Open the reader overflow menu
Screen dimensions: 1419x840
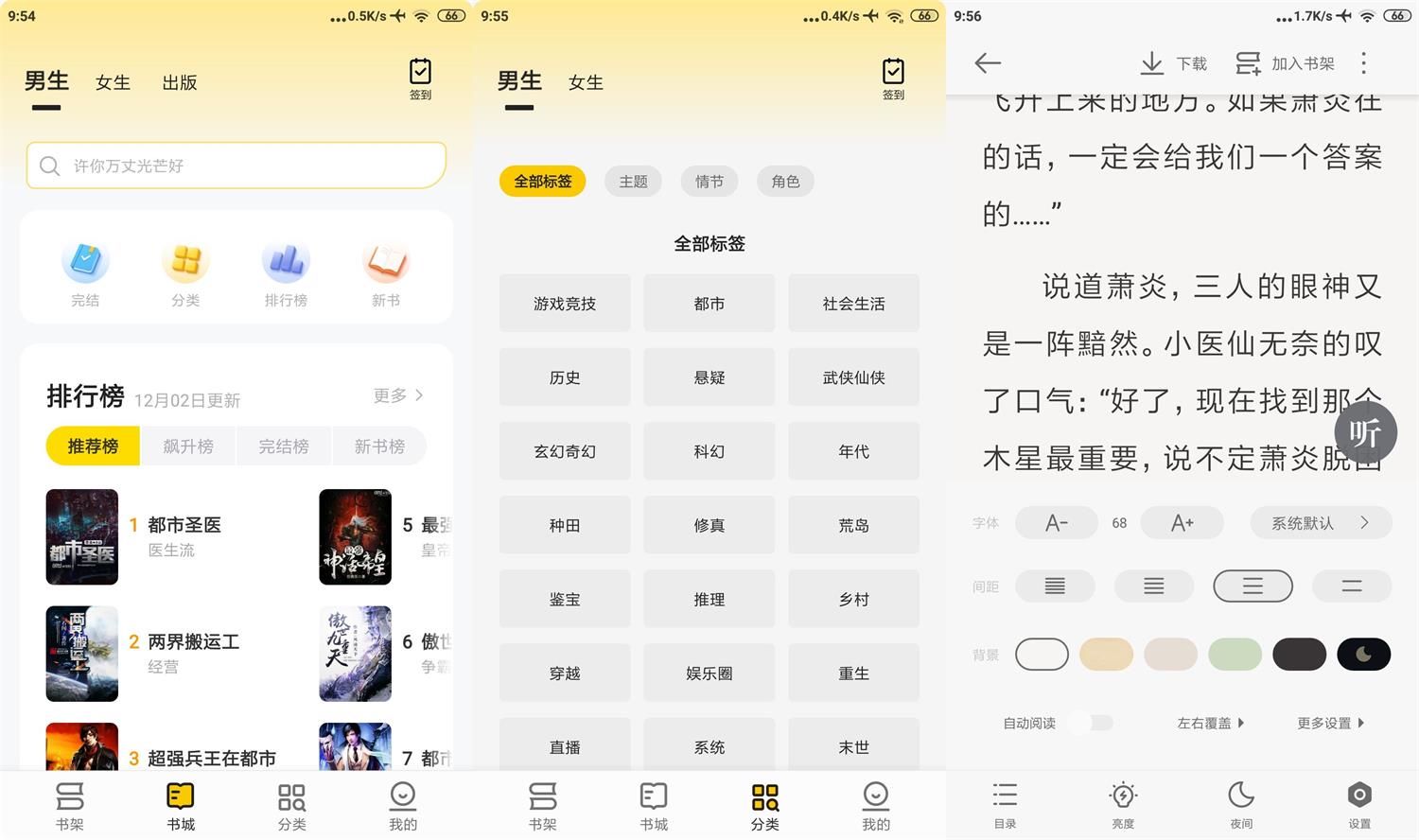1363,63
